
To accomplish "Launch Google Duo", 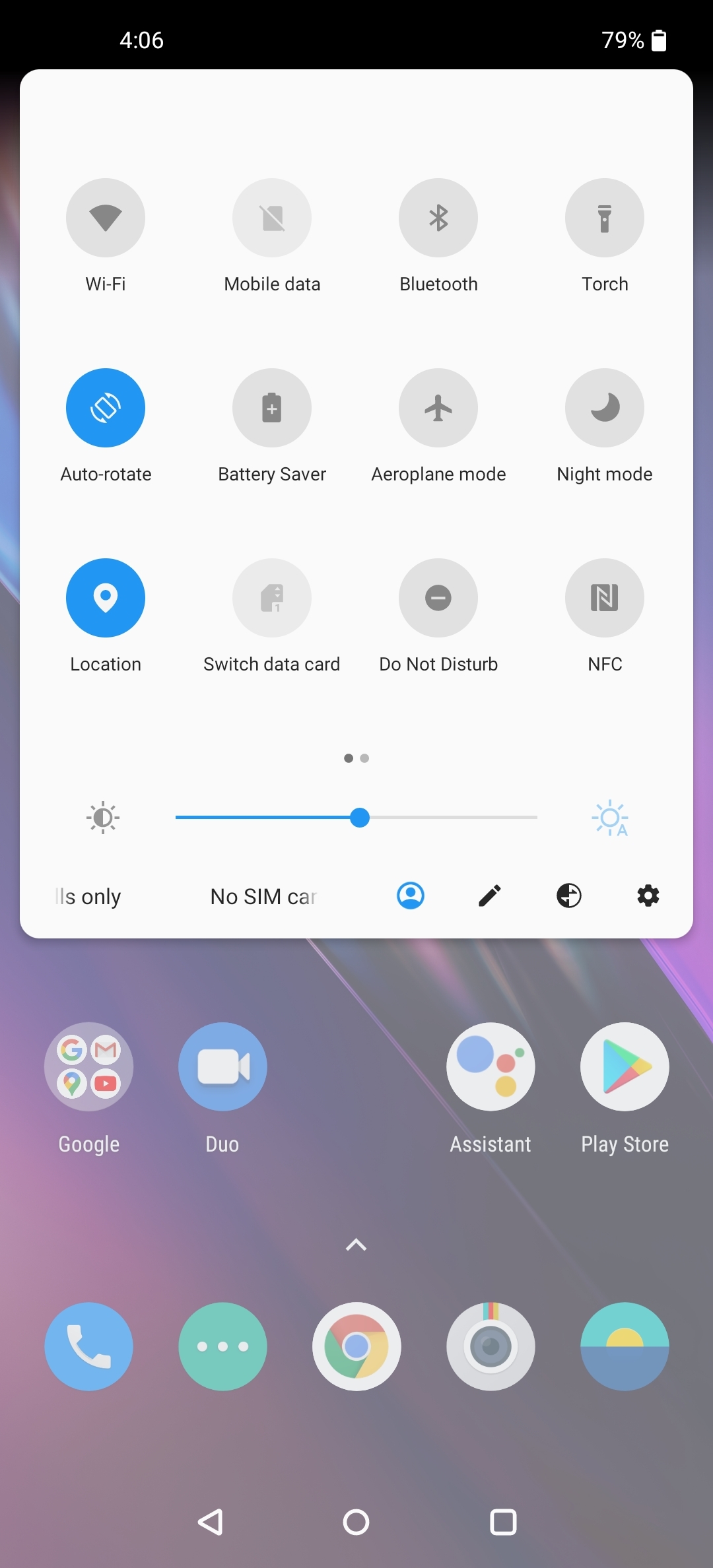I will coord(222,1066).
